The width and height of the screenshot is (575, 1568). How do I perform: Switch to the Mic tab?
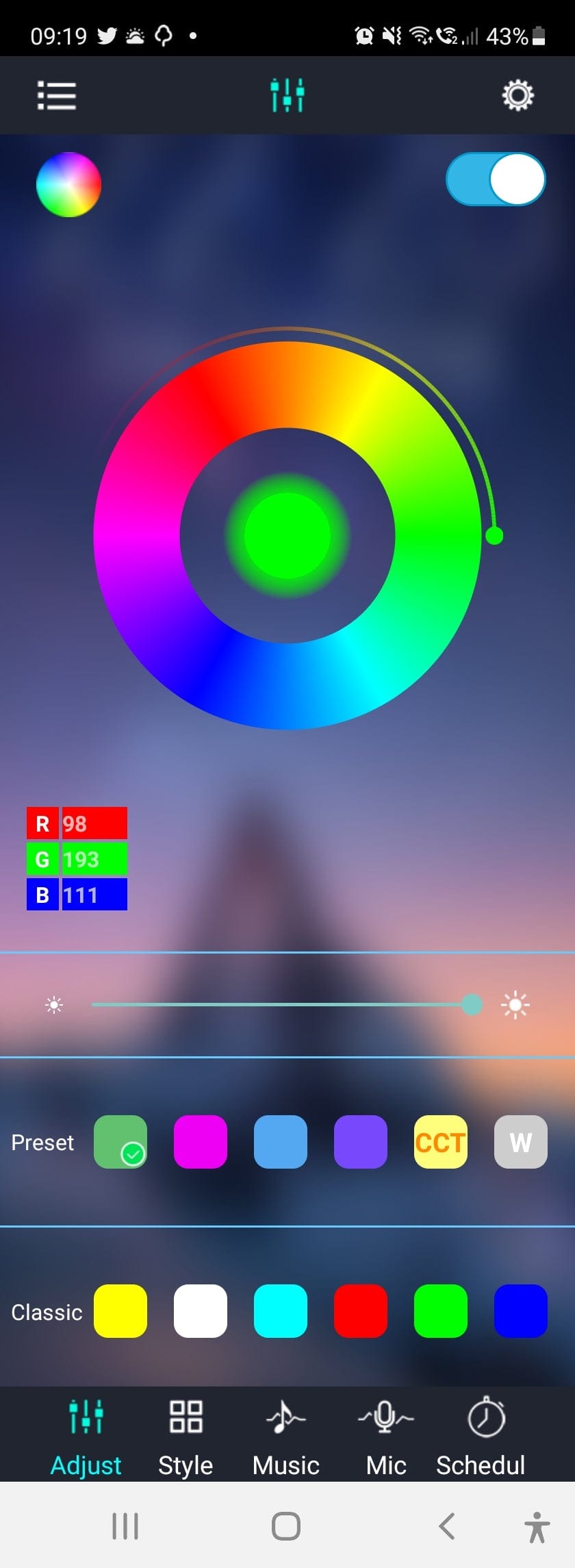pos(385,1436)
